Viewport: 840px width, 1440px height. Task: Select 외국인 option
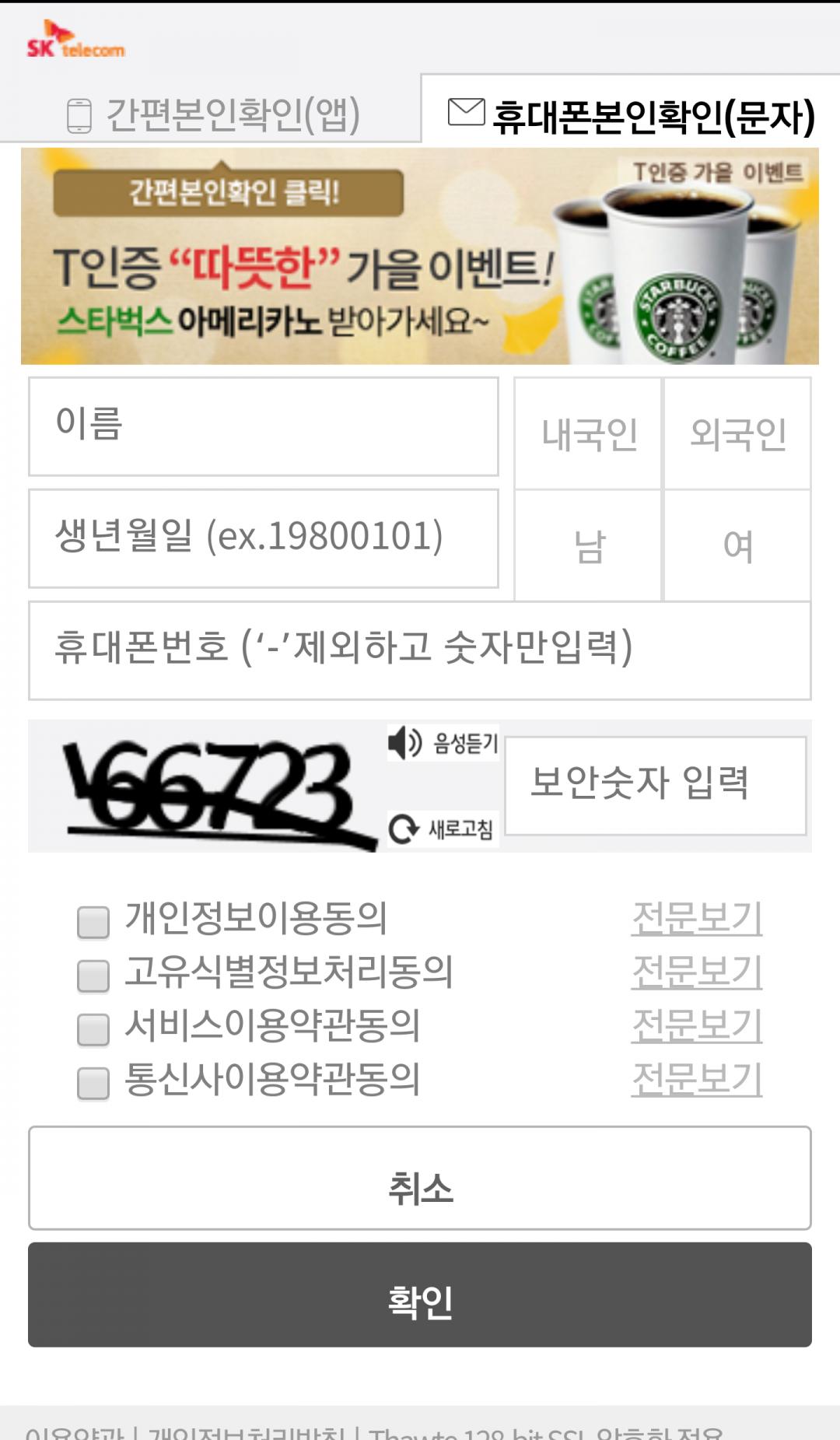(737, 434)
